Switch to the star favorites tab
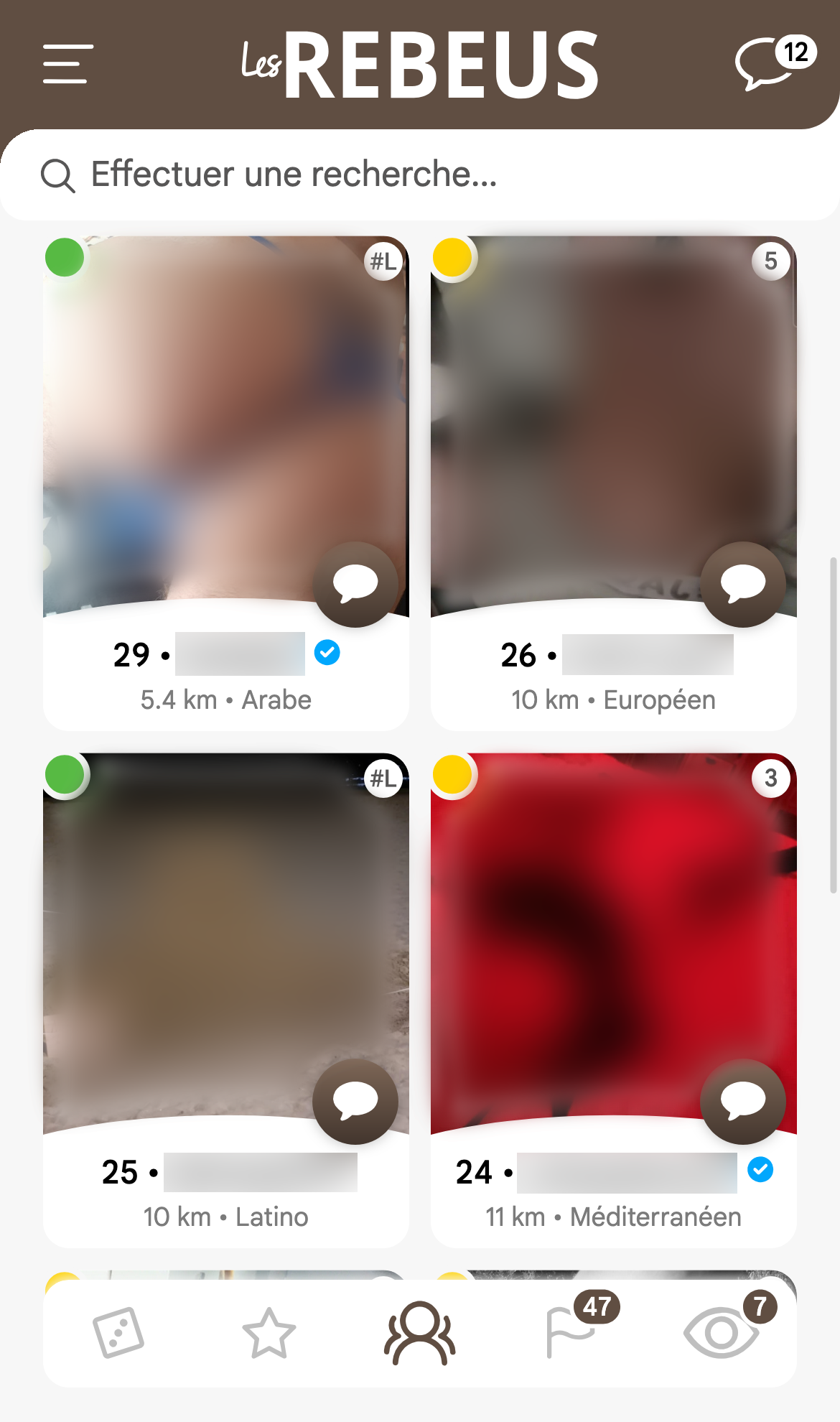The image size is (840, 1422). pos(269,1333)
